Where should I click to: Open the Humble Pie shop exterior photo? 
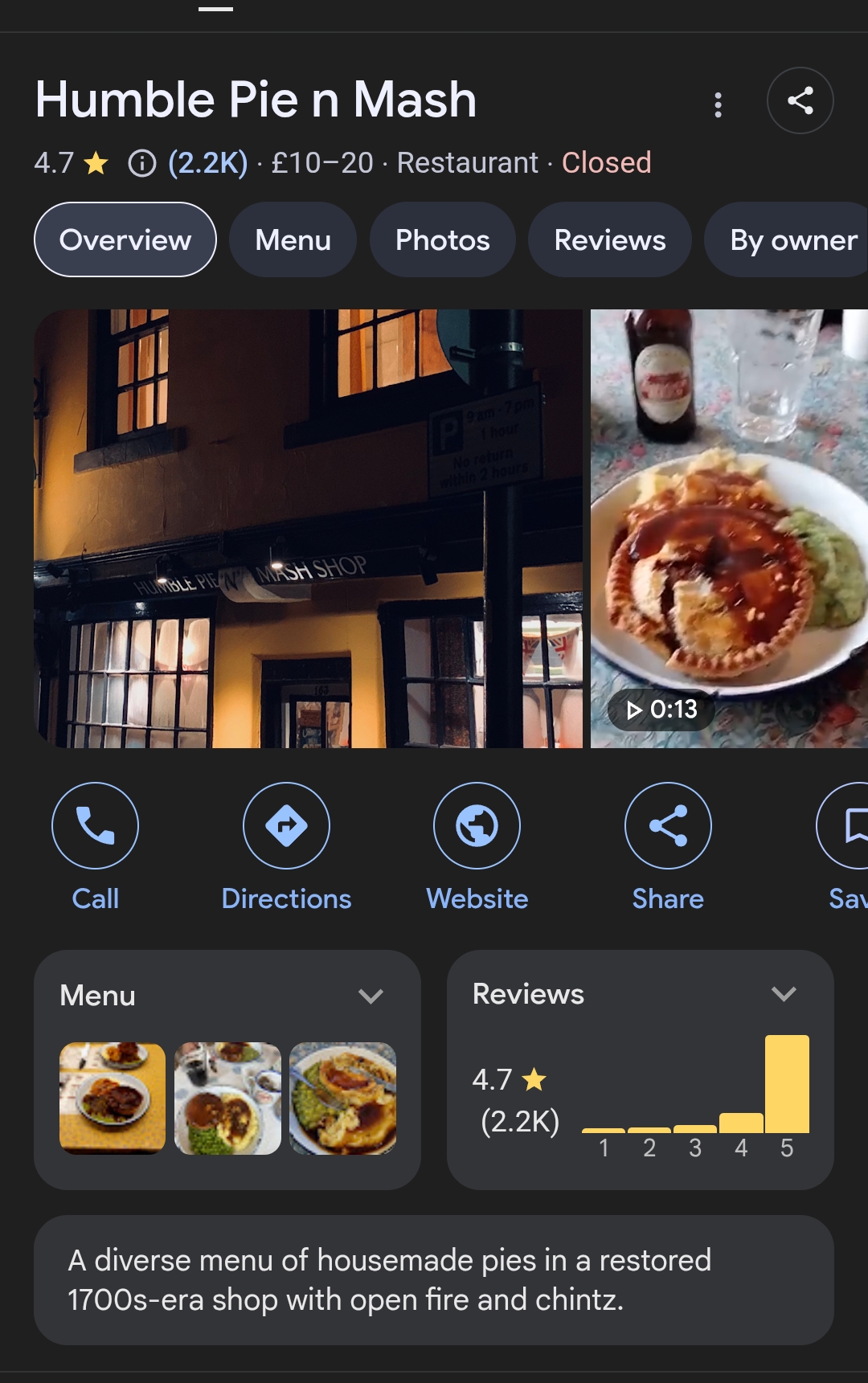click(x=308, y=528)
